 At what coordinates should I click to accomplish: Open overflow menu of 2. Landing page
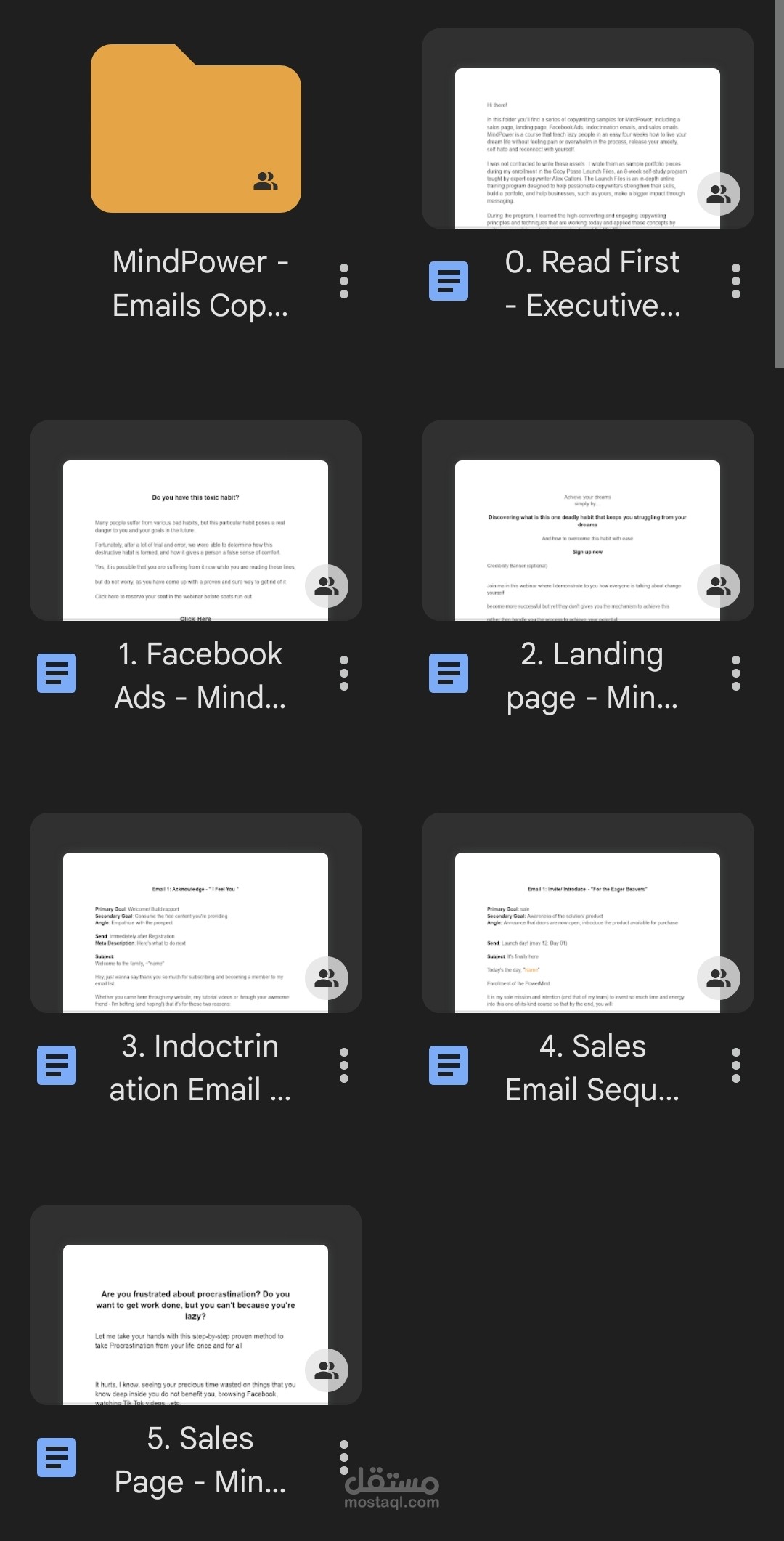pyautogui.click(x=736, y=673)
